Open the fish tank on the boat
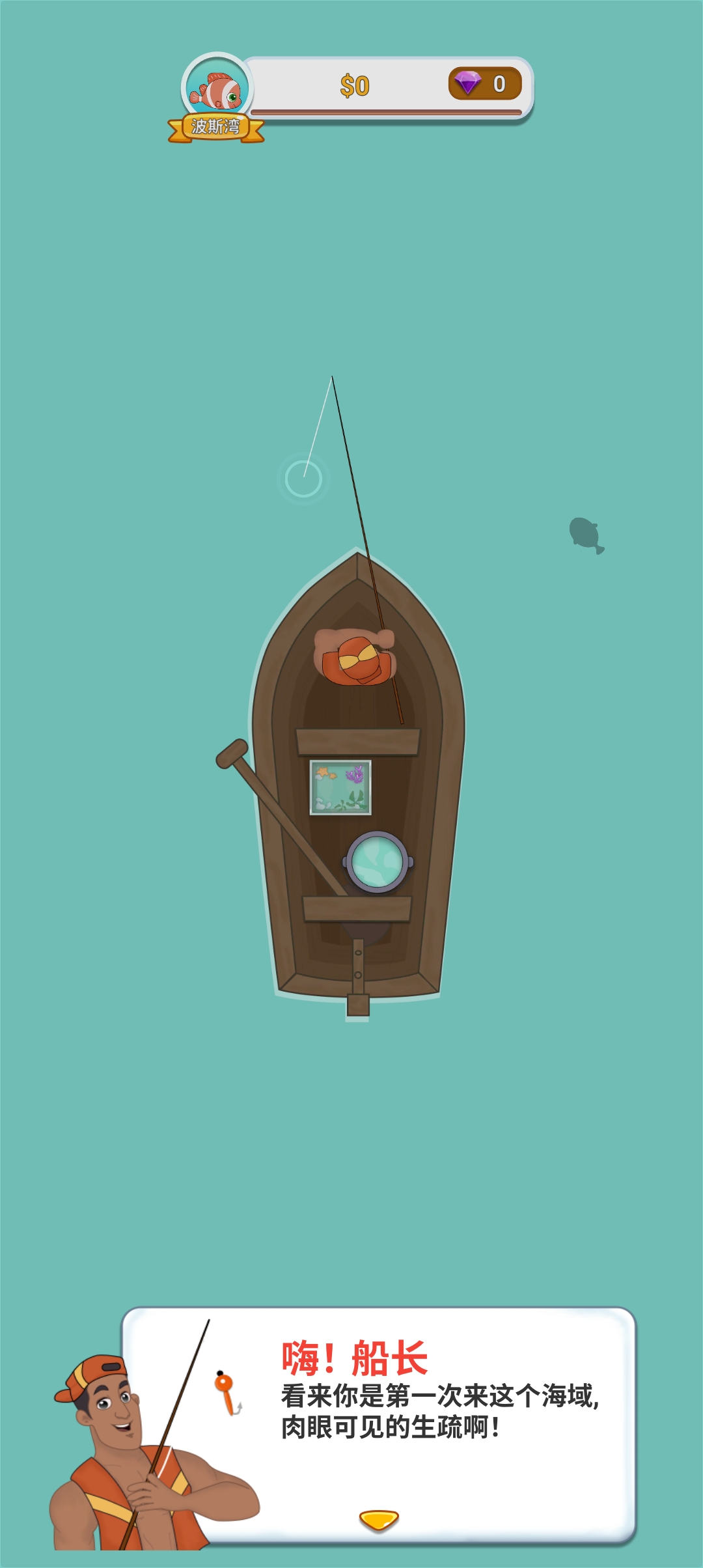The height and width of the screenshot is (1568, 703). point(340,787)
